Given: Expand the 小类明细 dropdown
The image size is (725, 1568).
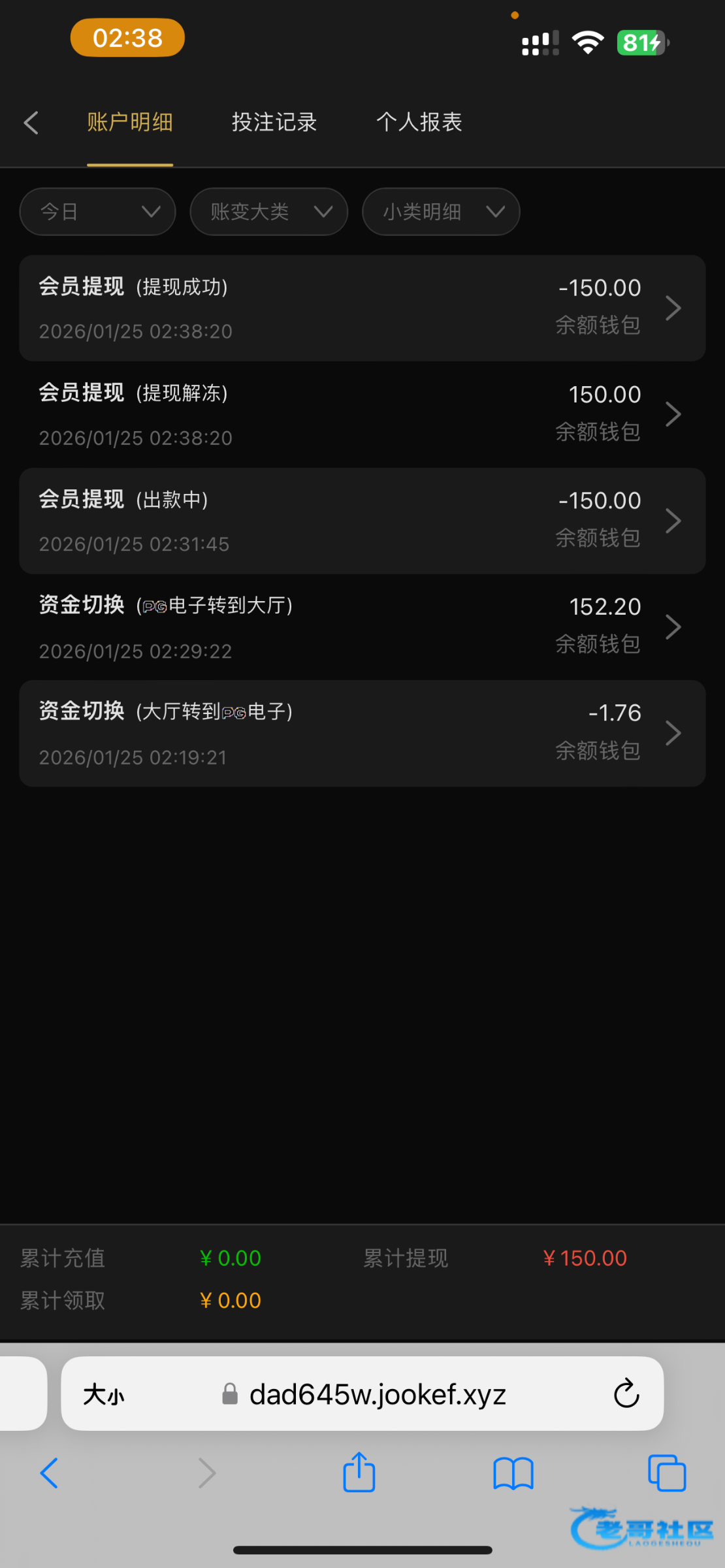Looking at the screenshot, I should (x=441, y=212).
